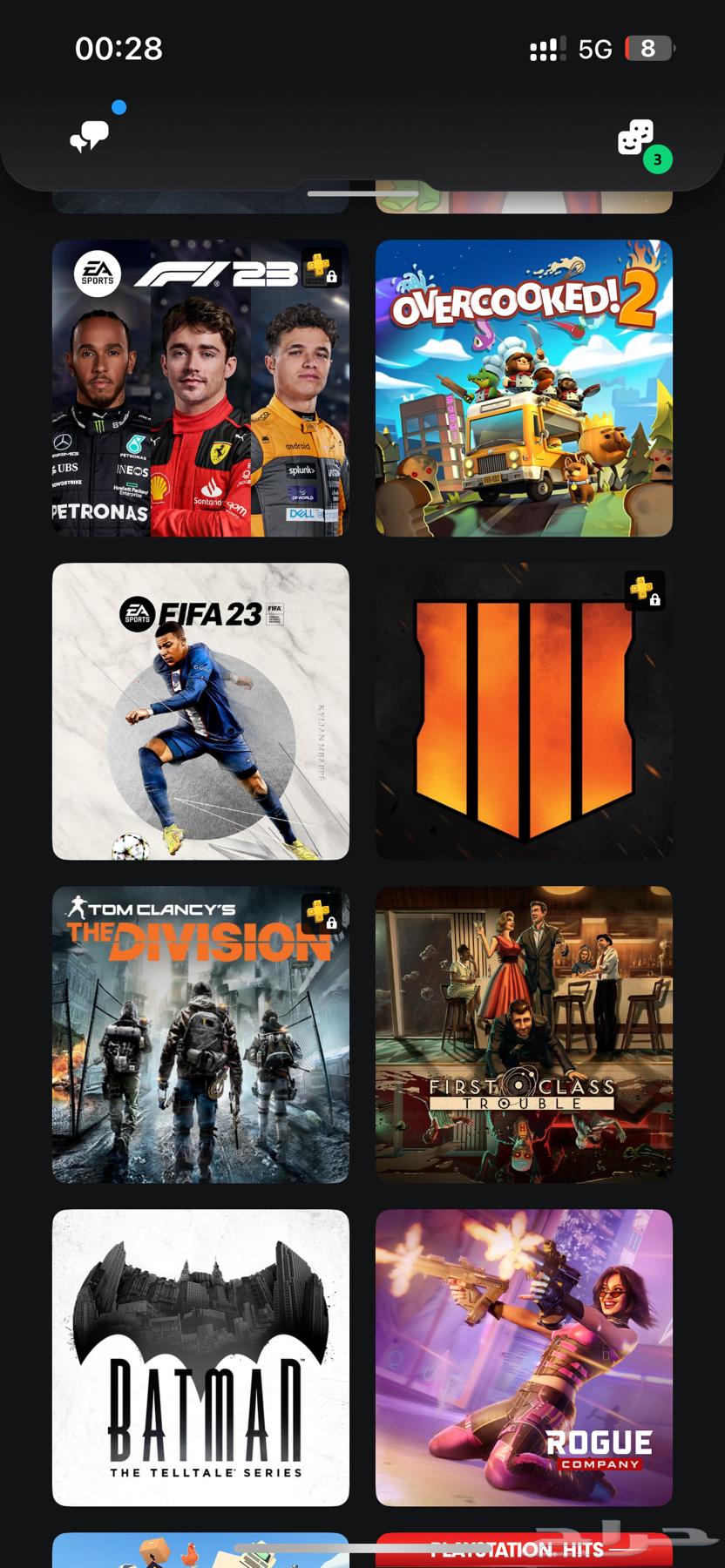Select Batman The Telltale Series tile

pyautogui.click(x=200, y=1357)
